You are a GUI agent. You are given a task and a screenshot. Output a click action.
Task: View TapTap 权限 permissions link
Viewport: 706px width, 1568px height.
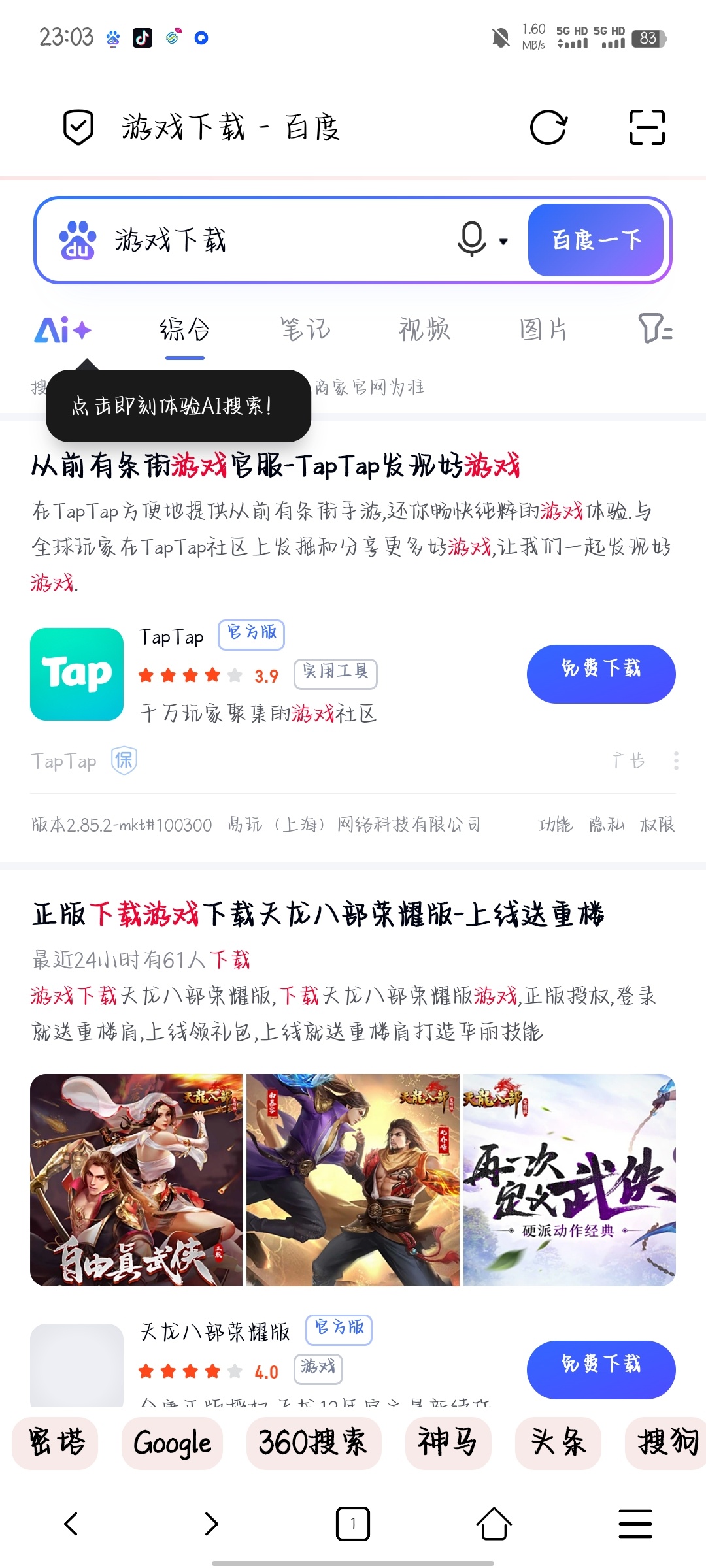coord(657,825)
